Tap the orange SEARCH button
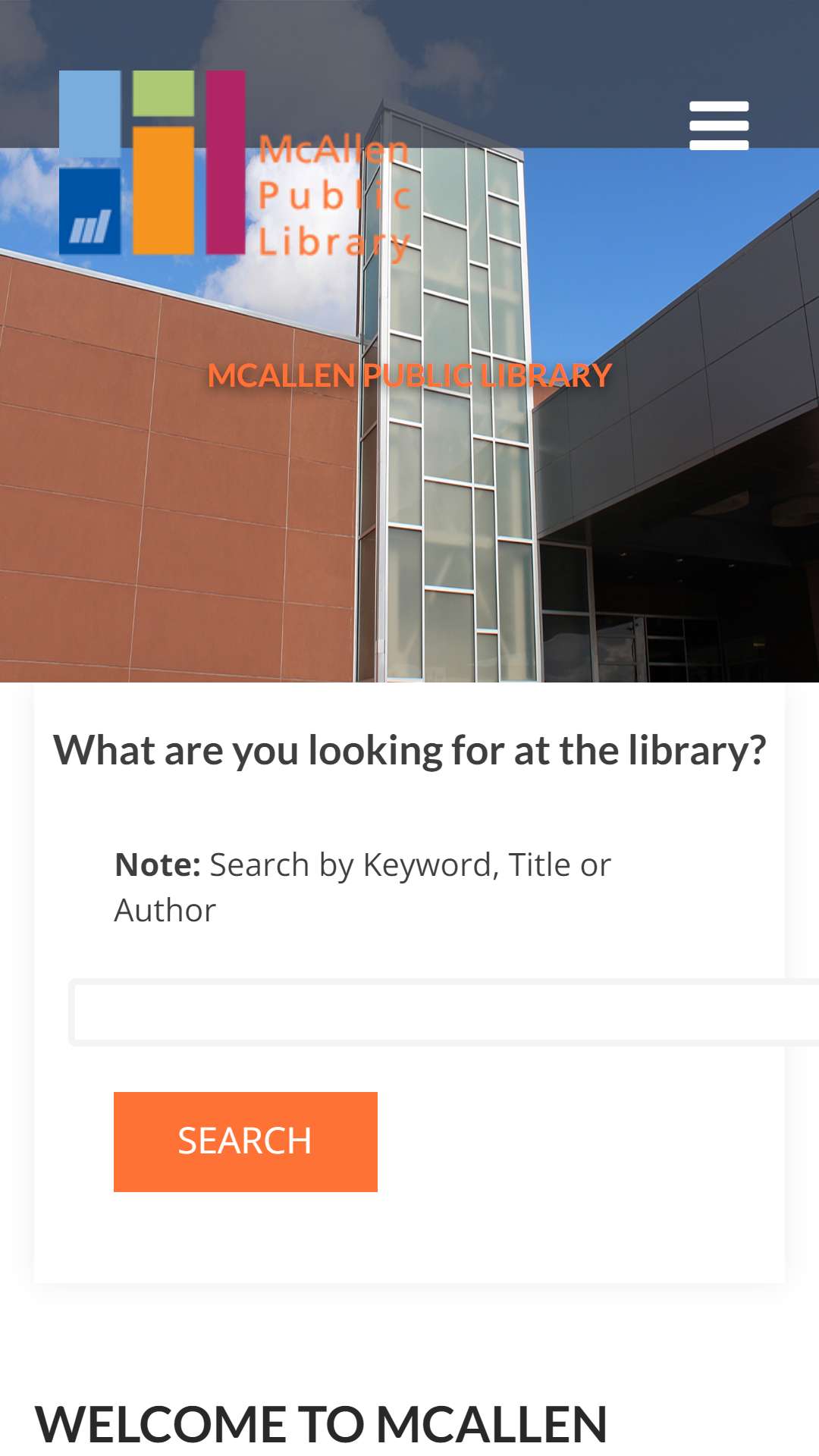Screen dimensions: 819x1456 click(x=246, y=1141)
